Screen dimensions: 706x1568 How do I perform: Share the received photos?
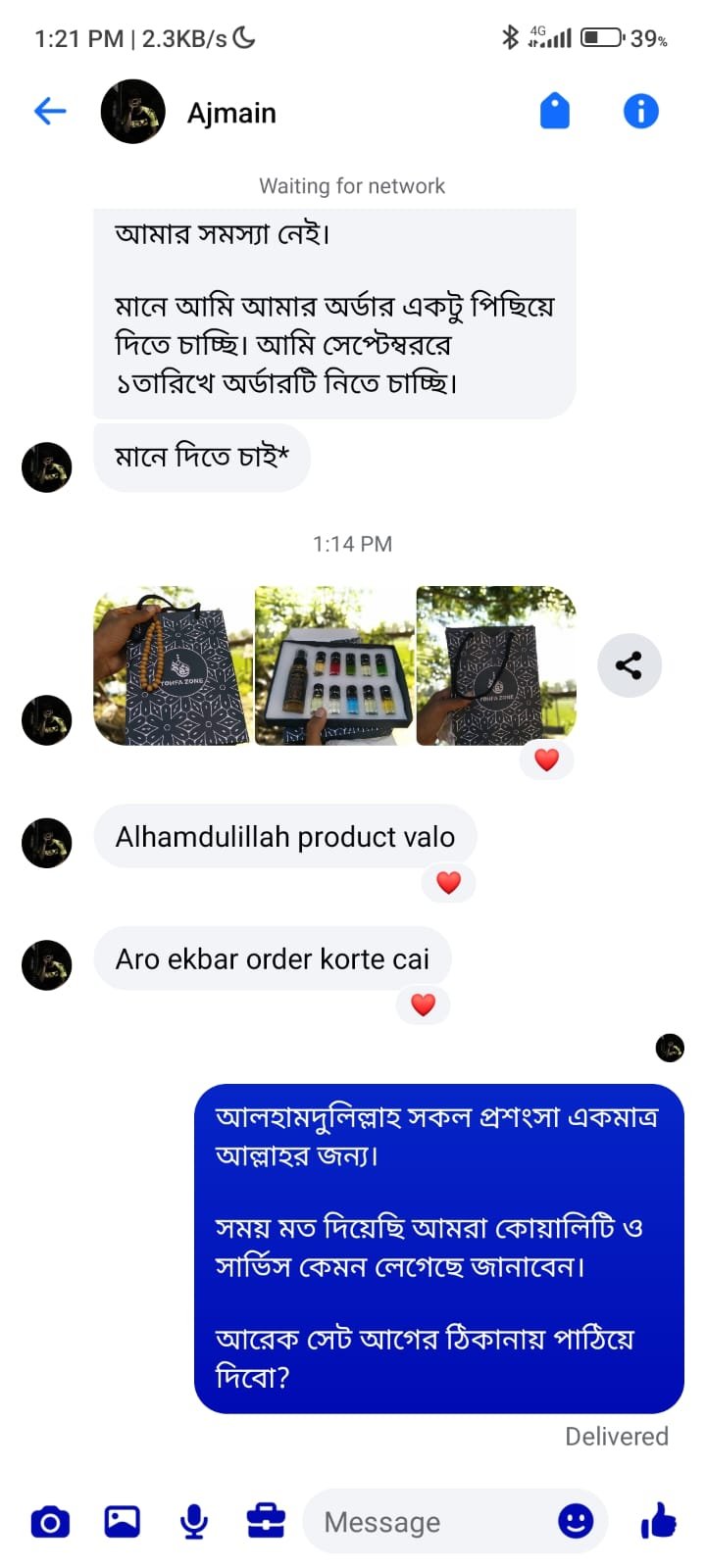click(x=630, y=665)
